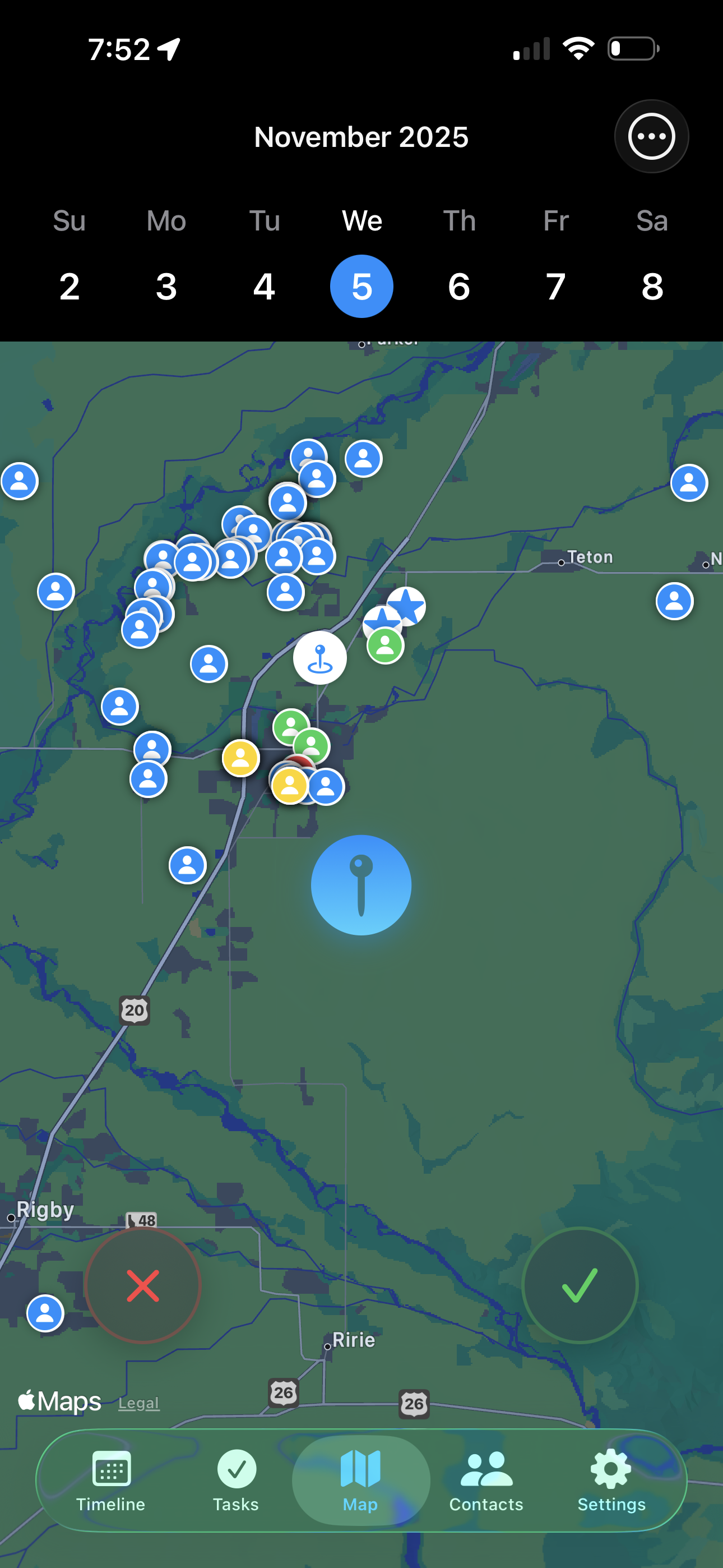The image size is (723, 1568).
Task: Tap a yellow contact marker on the map
Action: tap(240, 757)
